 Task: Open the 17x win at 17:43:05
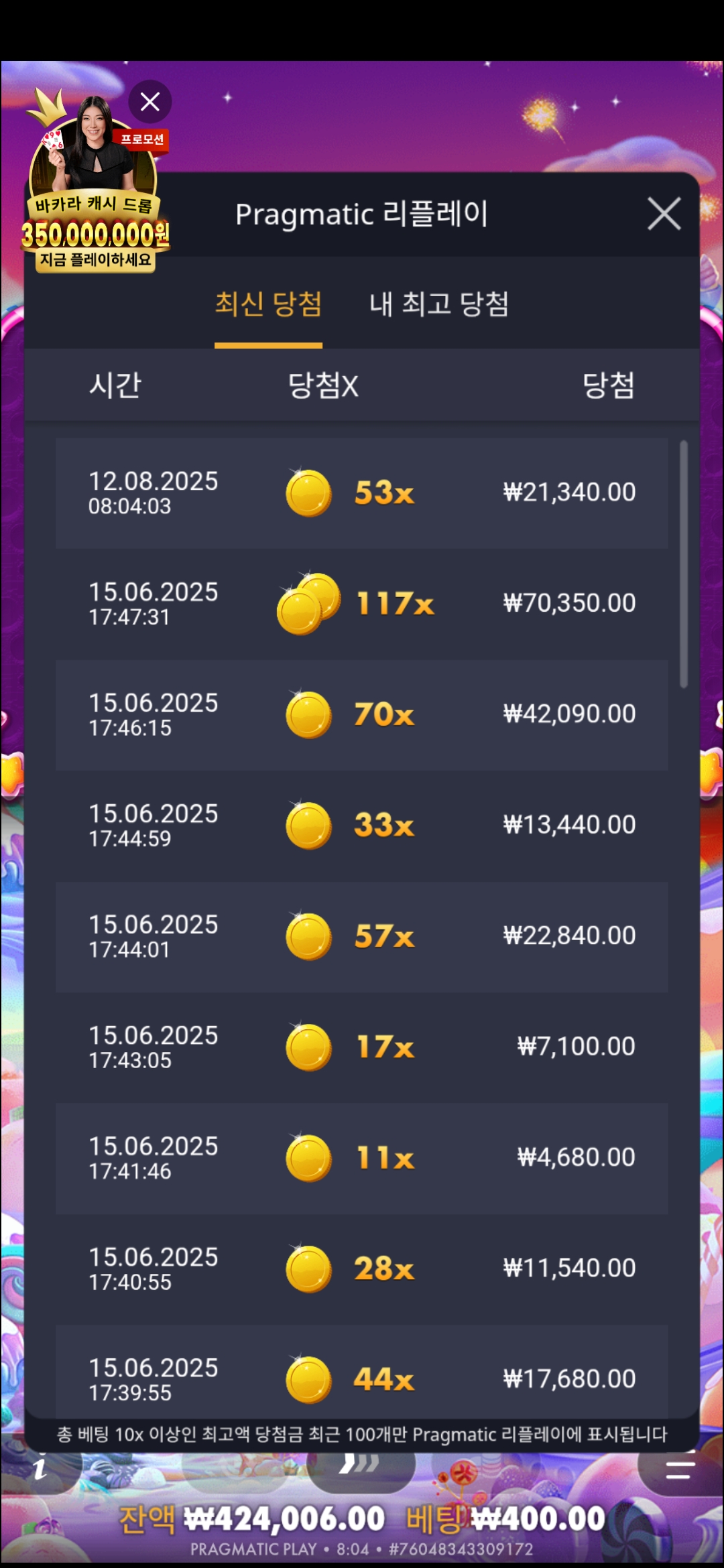(362, 1047)
